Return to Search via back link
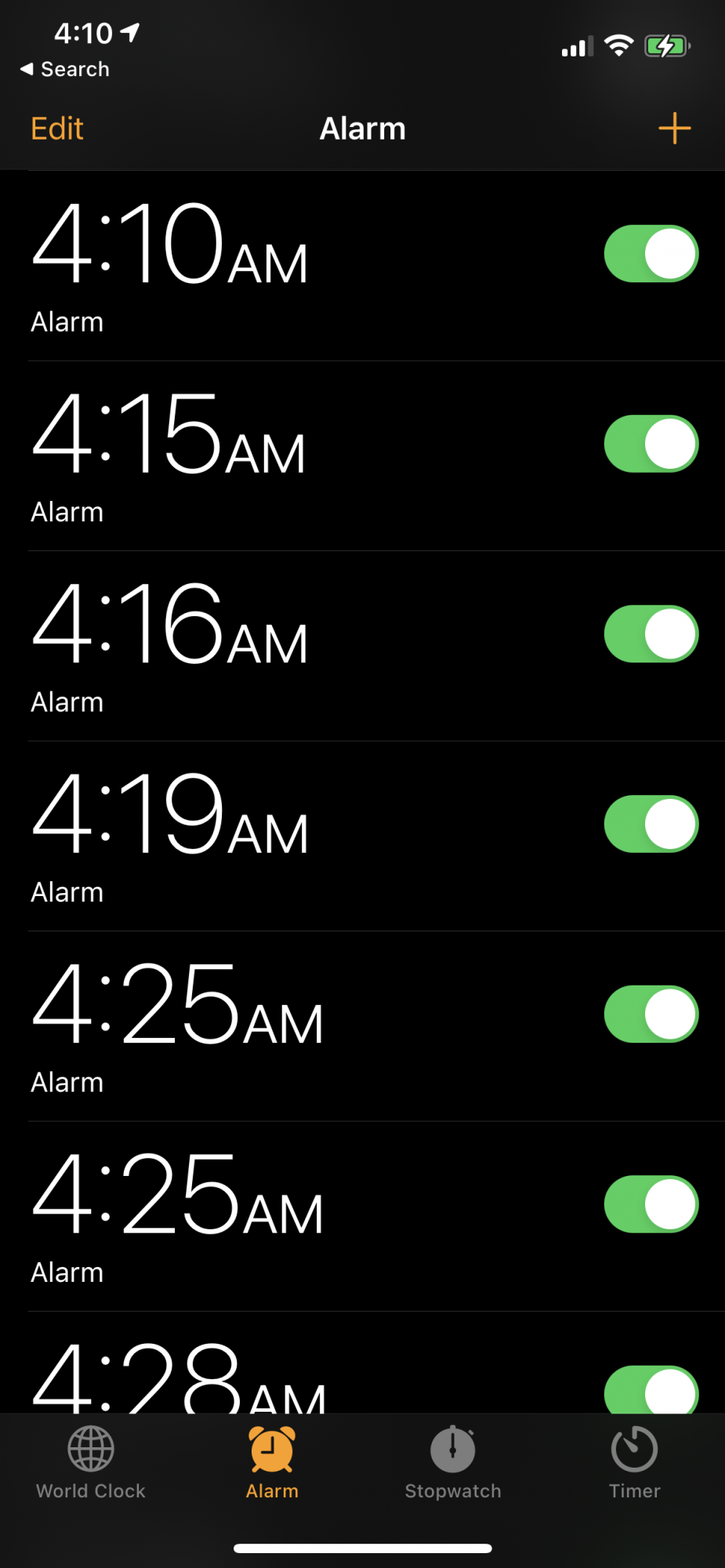 click(65, 69)
